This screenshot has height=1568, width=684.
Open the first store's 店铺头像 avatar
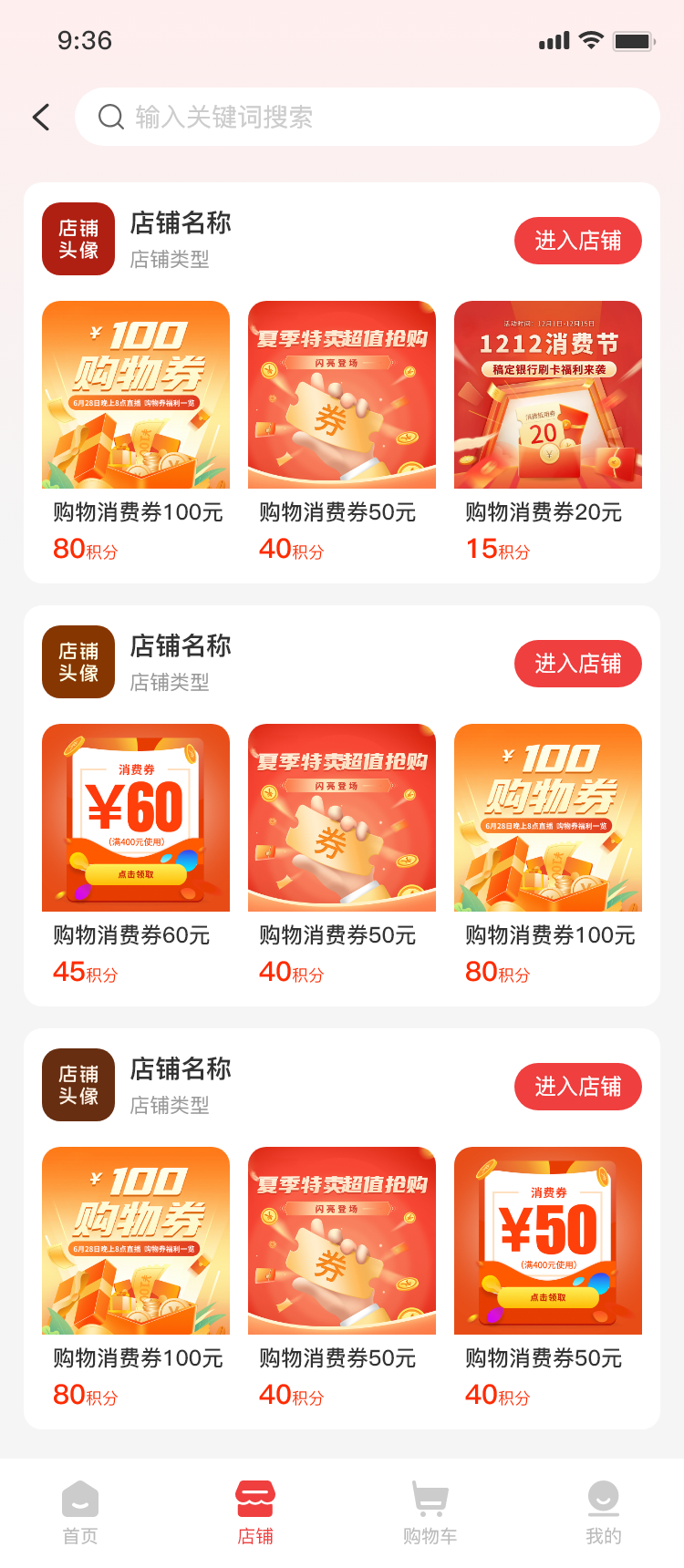click(78, 239)
